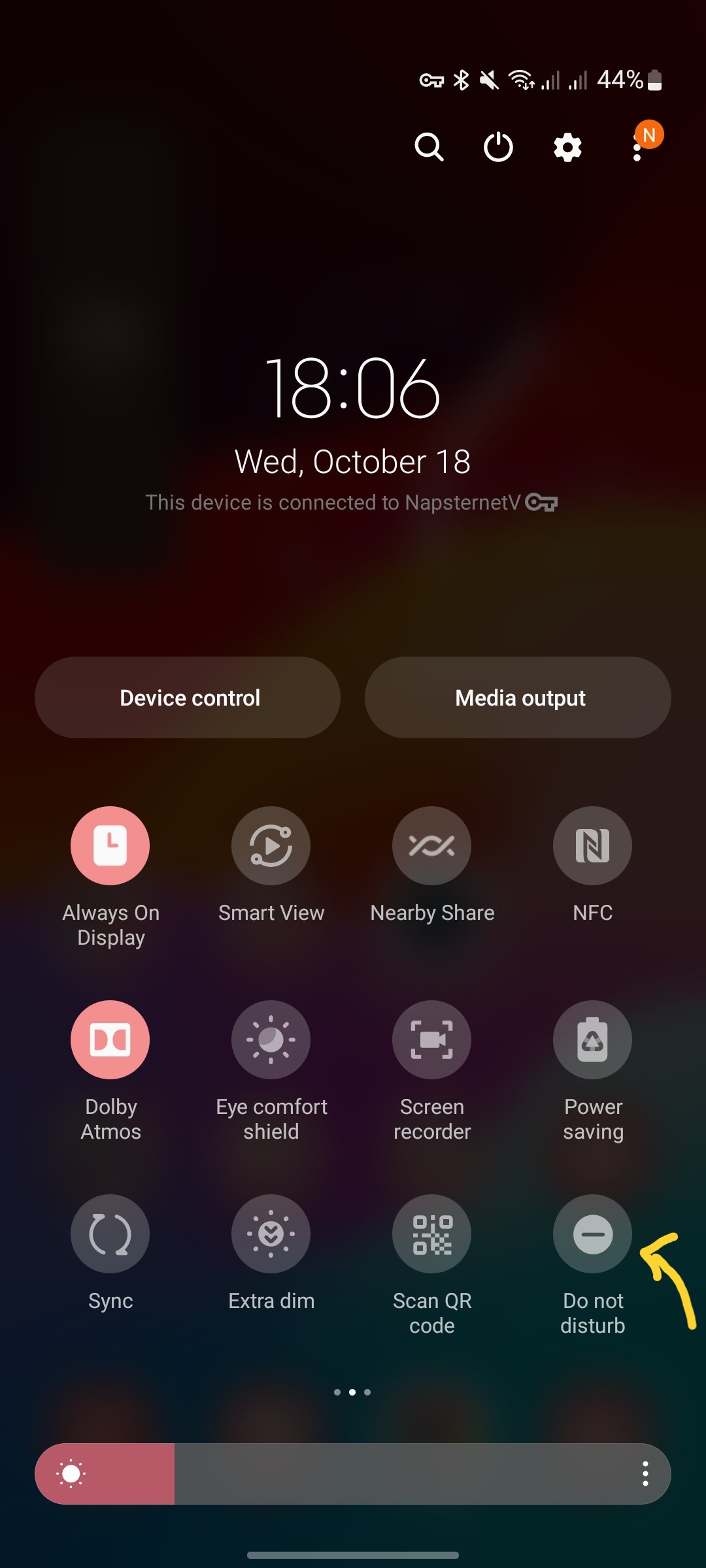Open the quick panel search
706x1568 pixels.
pyautogui.click(x=429, y=147)
